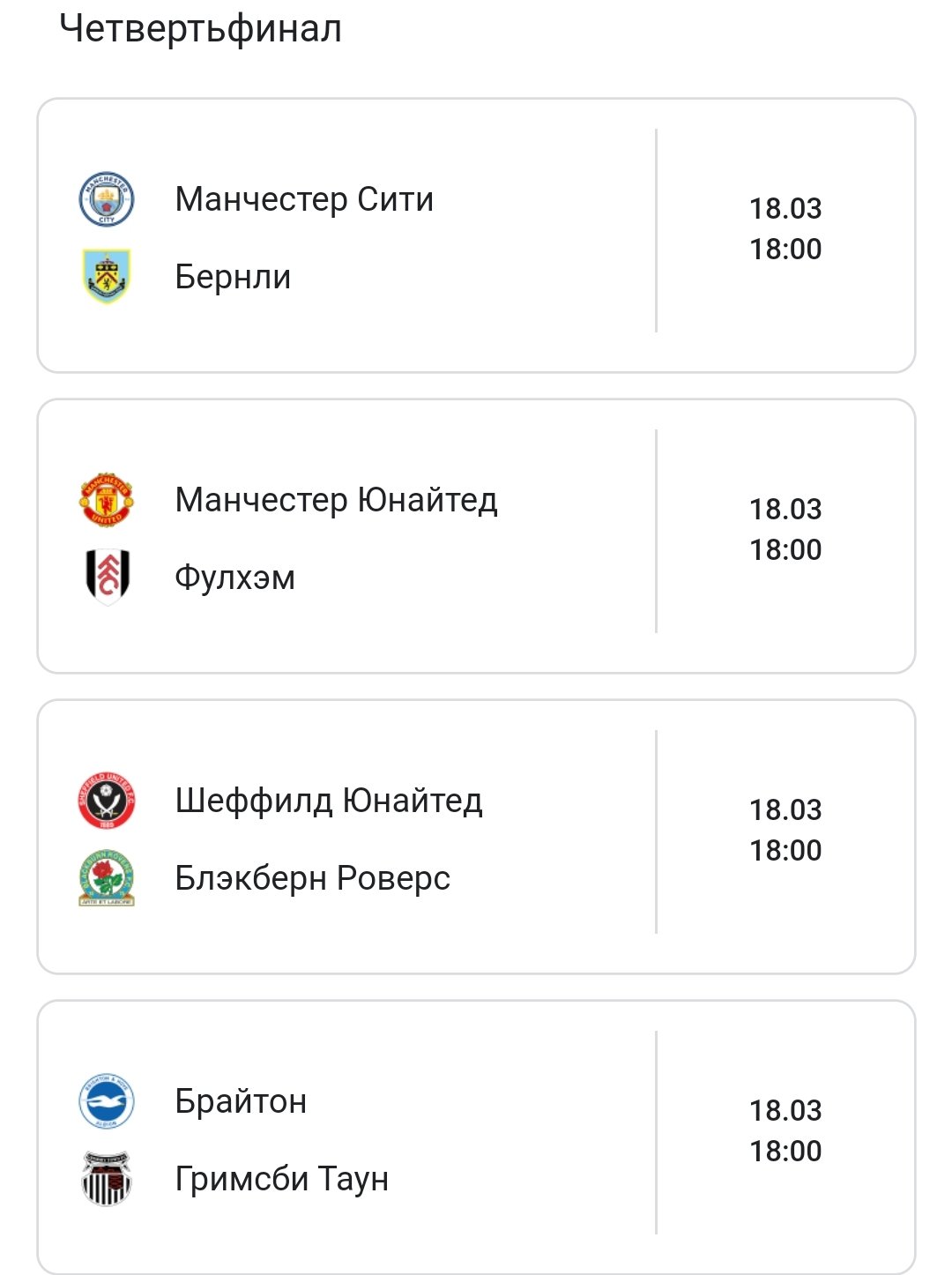Open the Манчестер Сити vs Бернли match card

[x=476, y=235]
